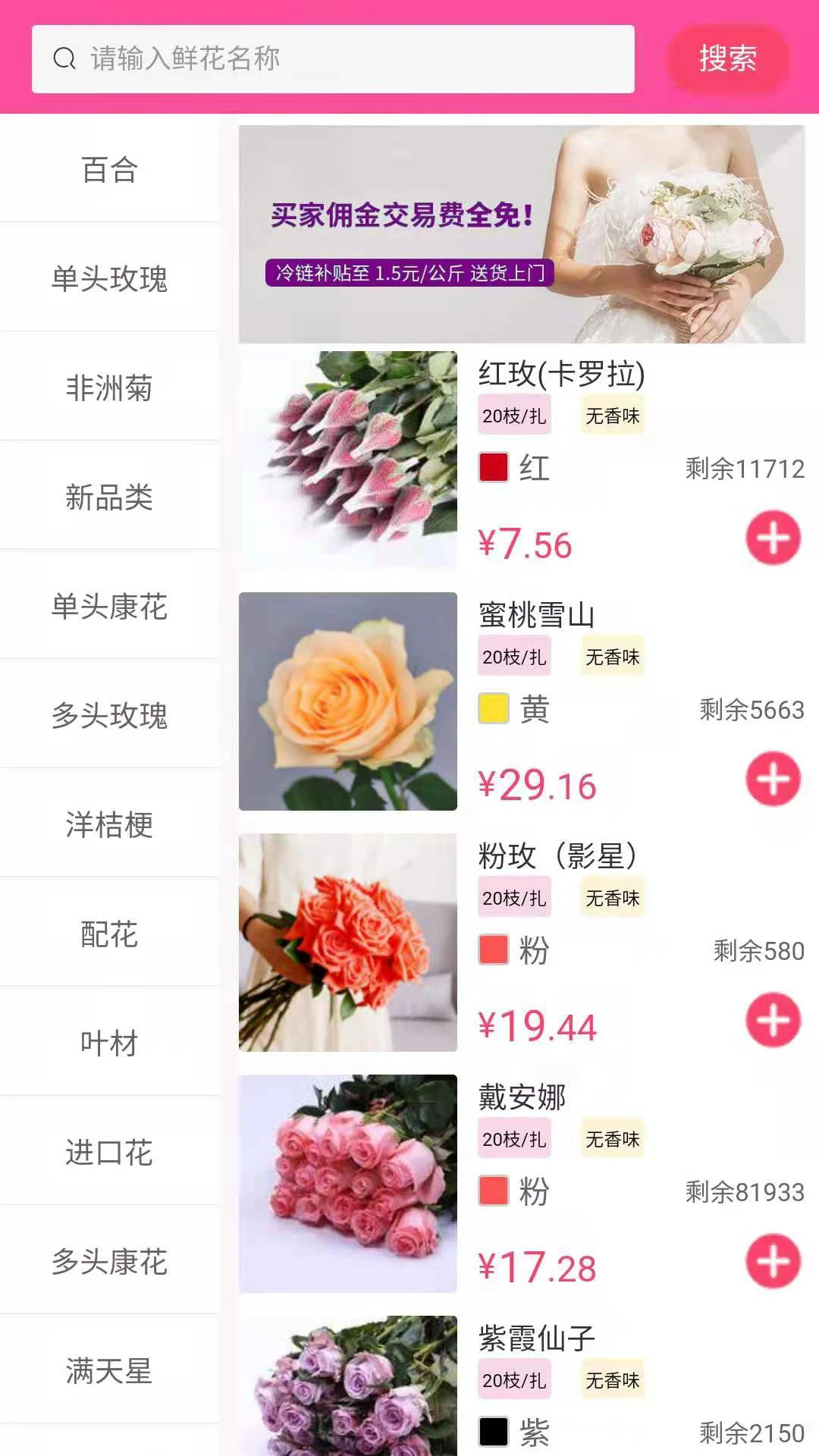The image size is (819, 1456).
Task: Tap the flower name search field
Action: click(332, 59)
